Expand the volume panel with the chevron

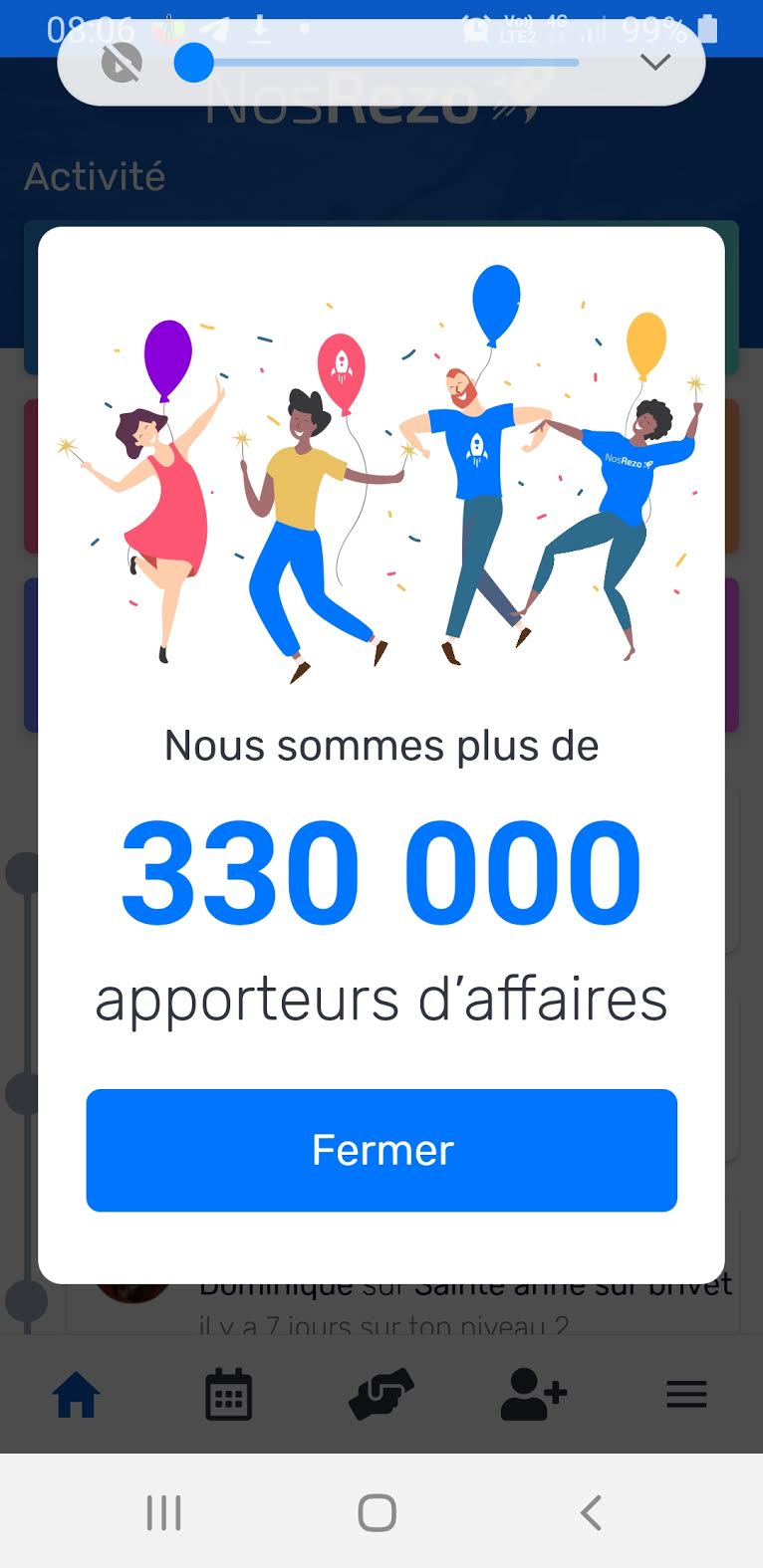(654, 63)
